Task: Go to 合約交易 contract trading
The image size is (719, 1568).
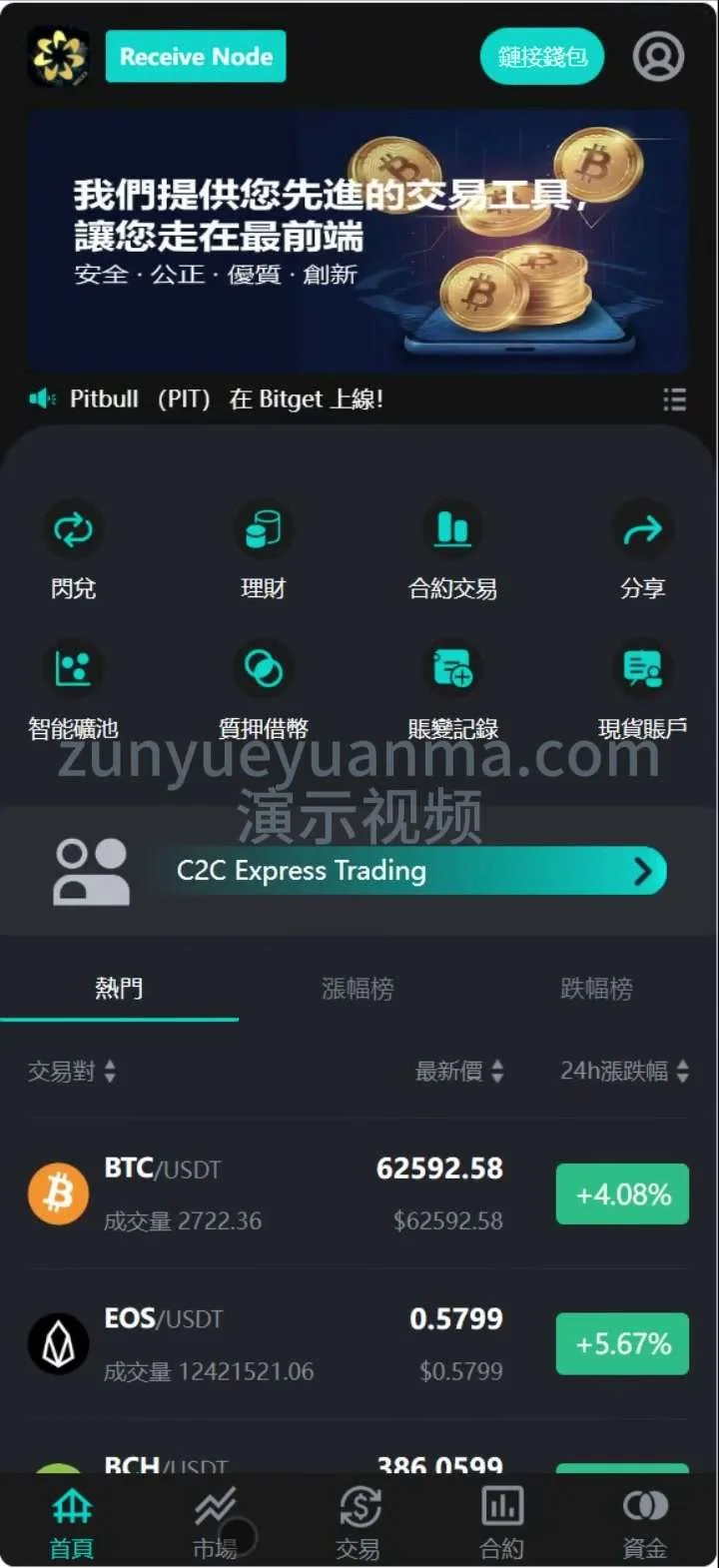Action: (452, 549)
